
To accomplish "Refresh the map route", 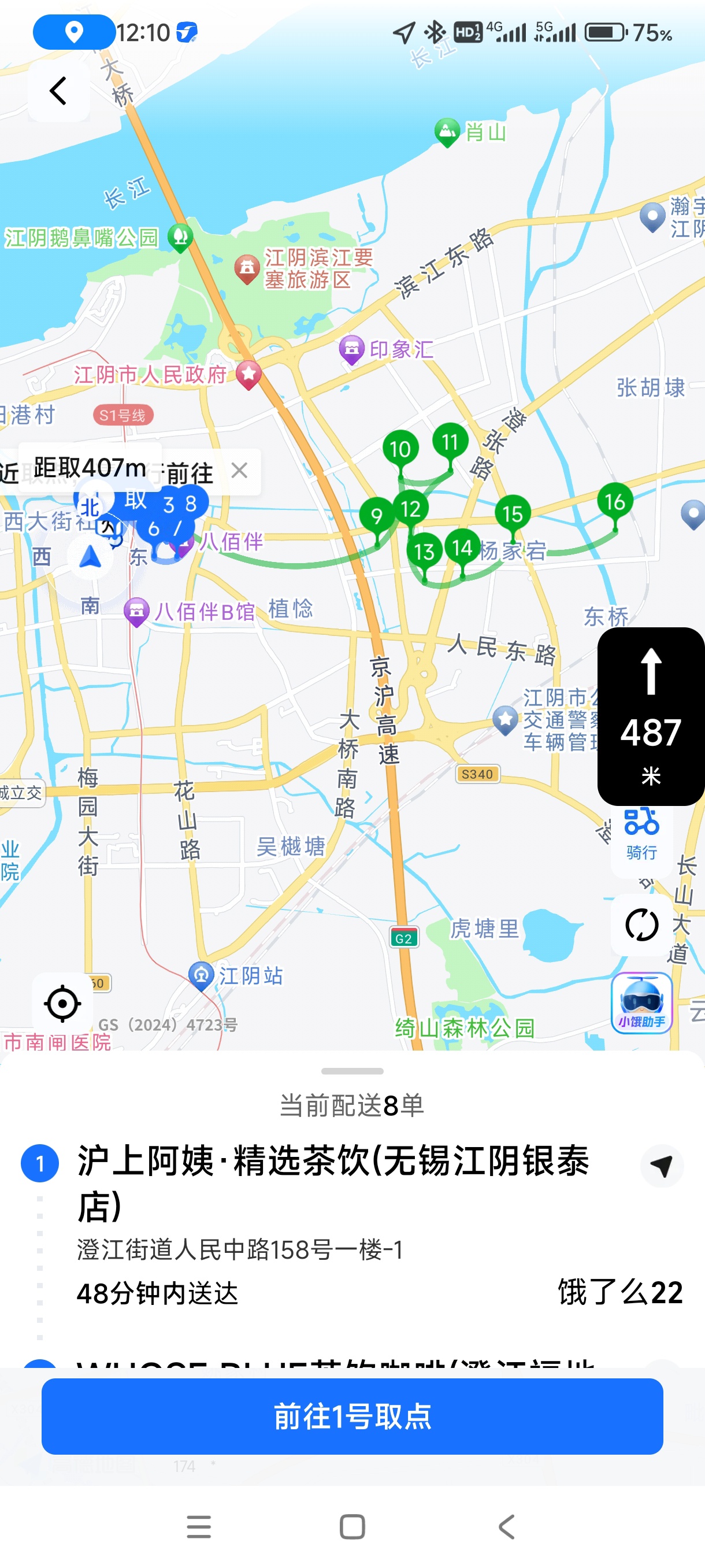I will (641, 924).
